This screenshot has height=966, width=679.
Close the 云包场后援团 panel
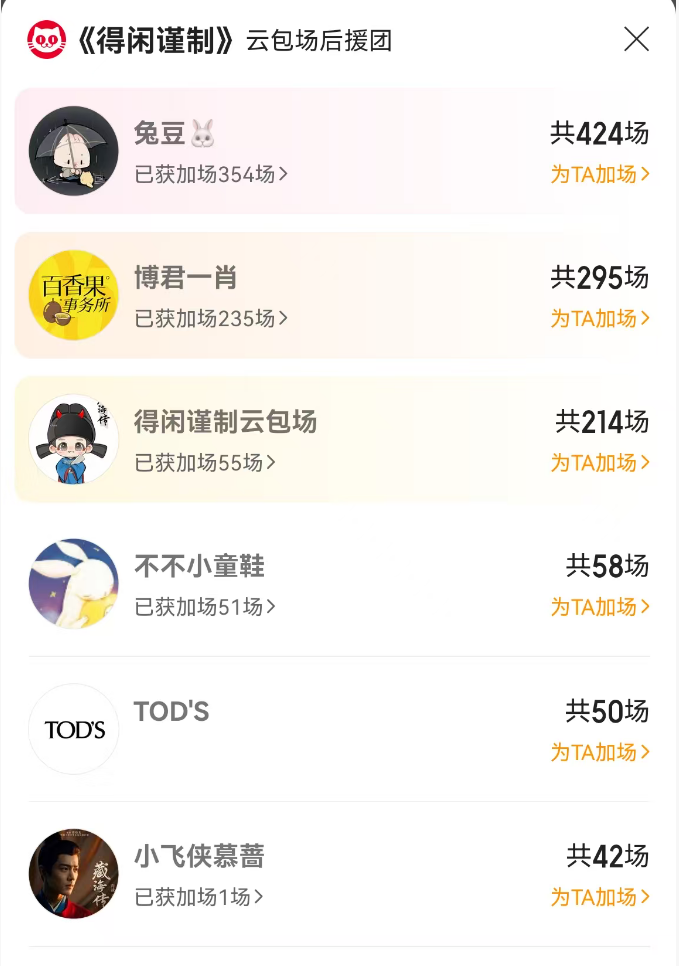coord(636,39)
